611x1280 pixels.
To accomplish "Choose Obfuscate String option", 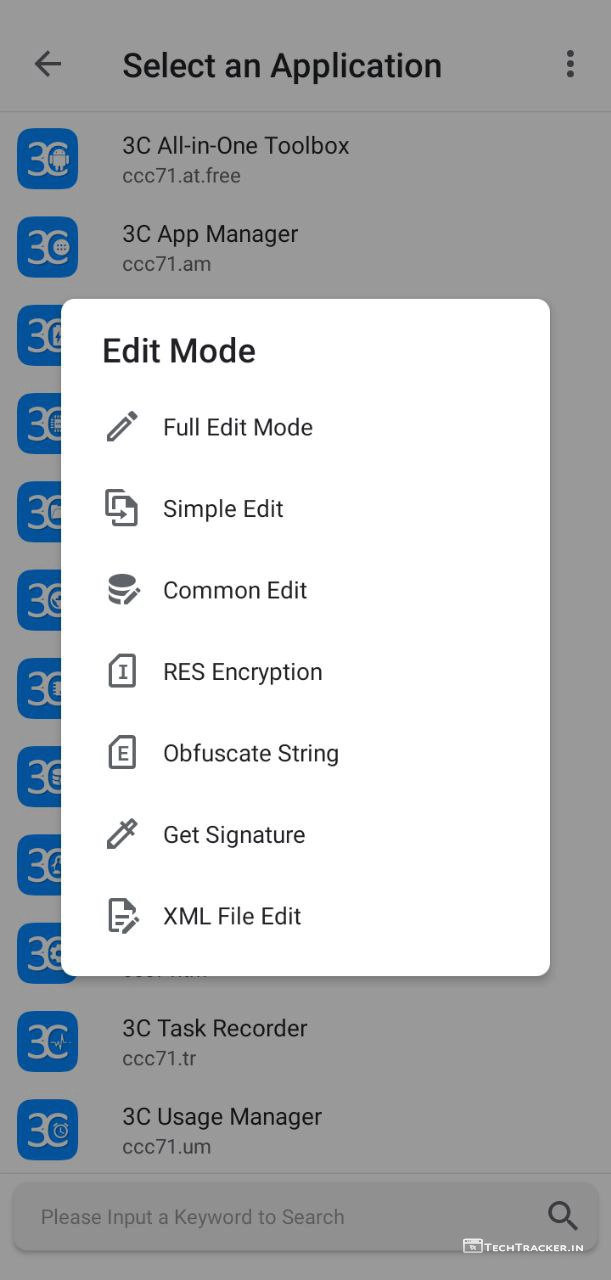I will (x=250, y=753).
